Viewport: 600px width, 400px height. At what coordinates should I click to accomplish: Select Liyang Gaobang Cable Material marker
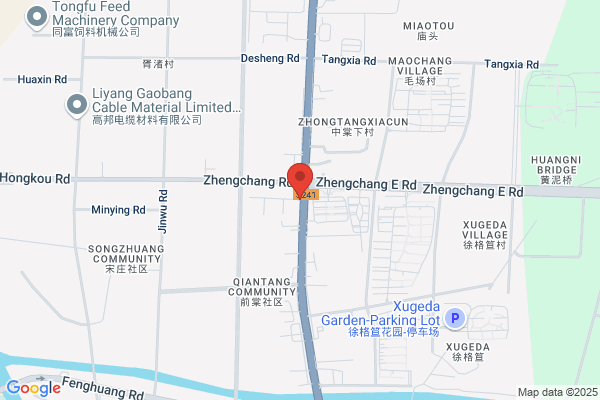pyautogui.click(x=77, y=105)
